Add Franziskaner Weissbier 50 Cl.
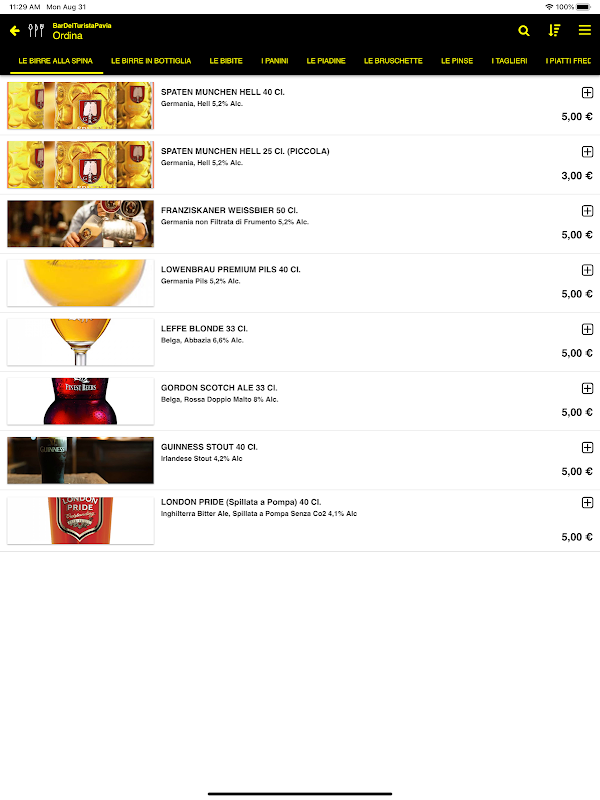 click(x=587, y=211)
